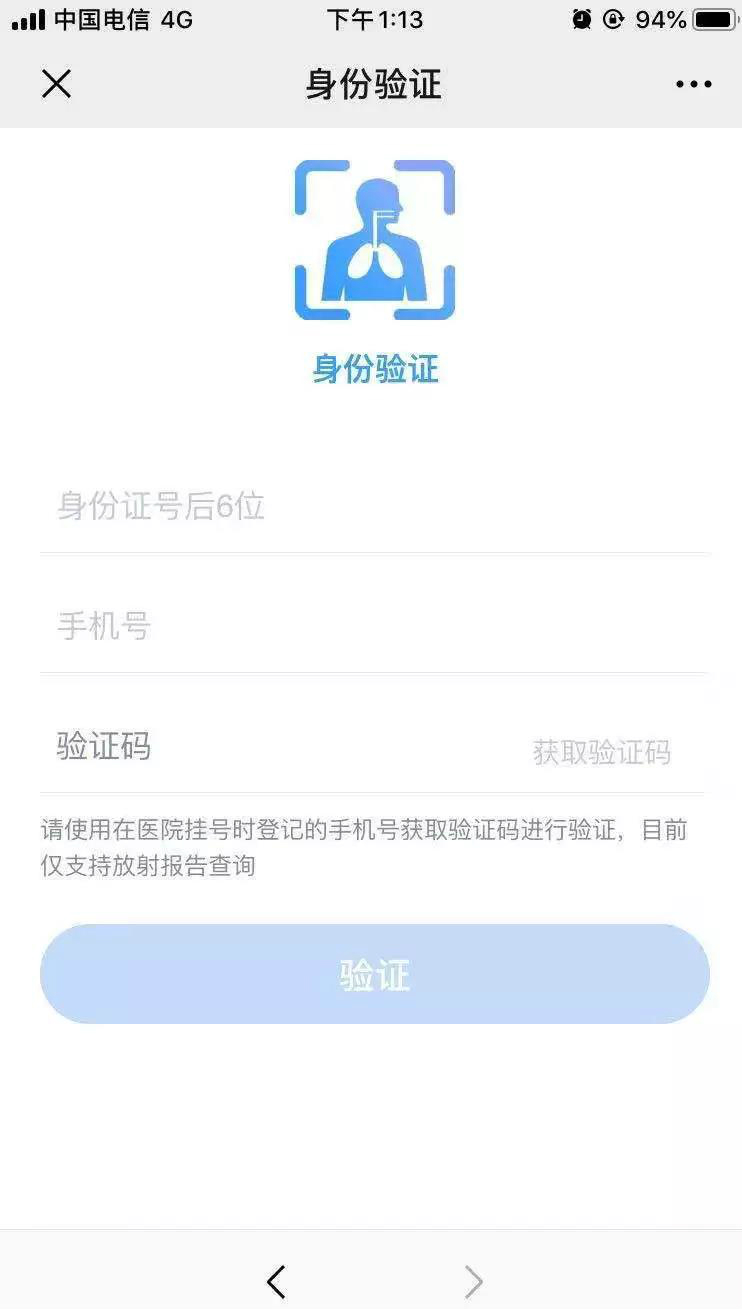Screen dimensions: 742x1309
Task: Tap the blue 验证 button
Action: [374, 974]
